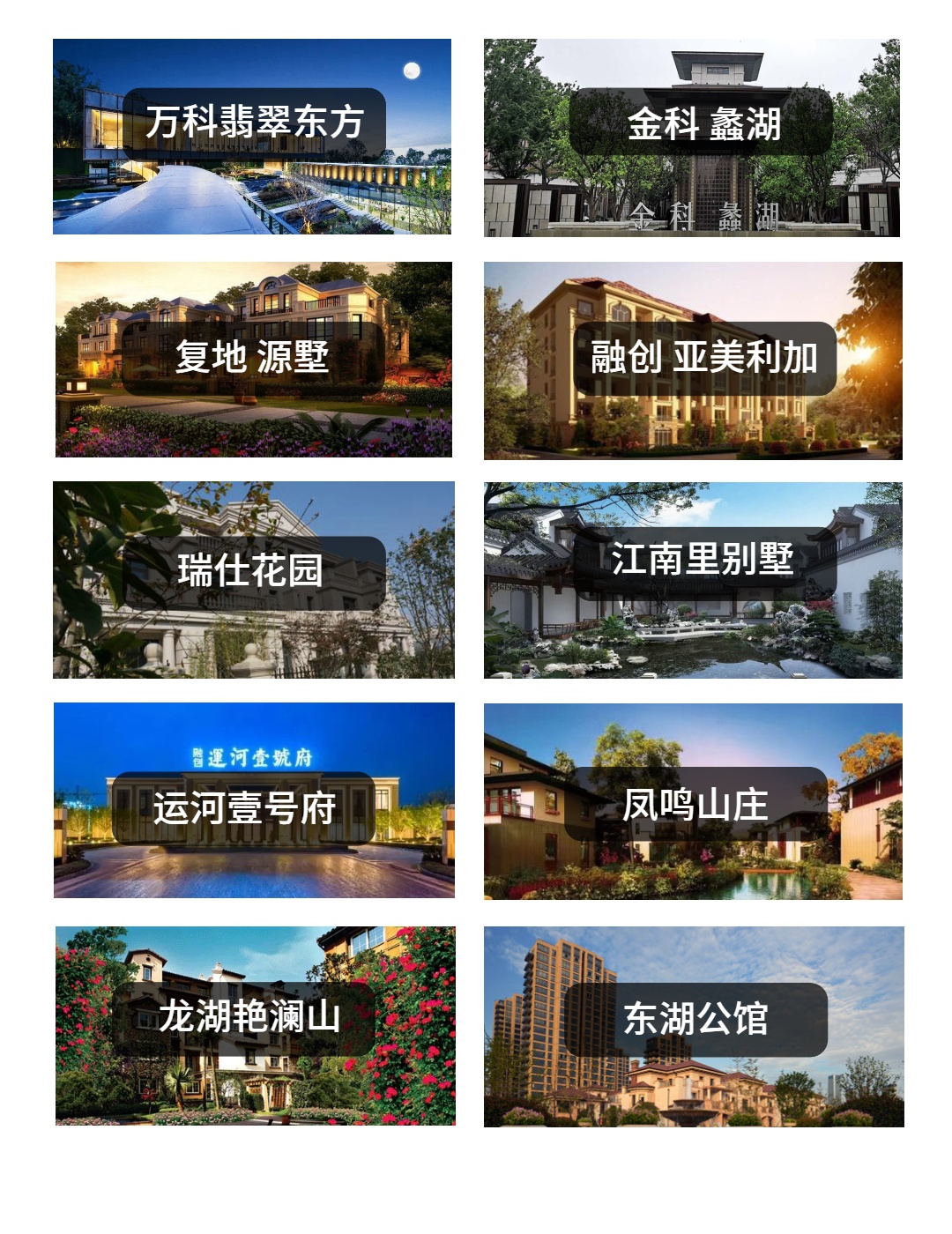The width and height of the screenshot is (952, 1234).
Task: View the 江南里别墅 listing
Action: (693, 579)
